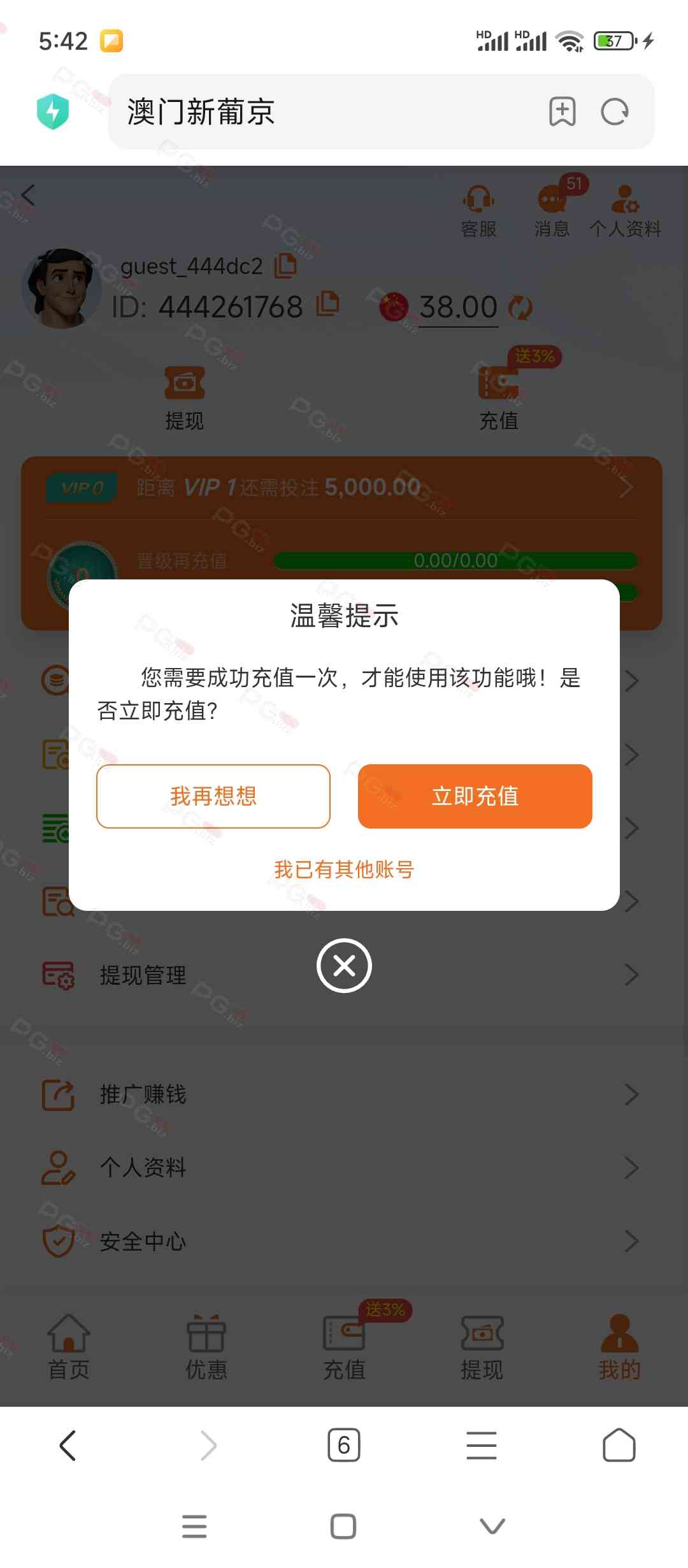Reload the page in the browser
The height and width of the screenshot is (1568, 688).
615,112
